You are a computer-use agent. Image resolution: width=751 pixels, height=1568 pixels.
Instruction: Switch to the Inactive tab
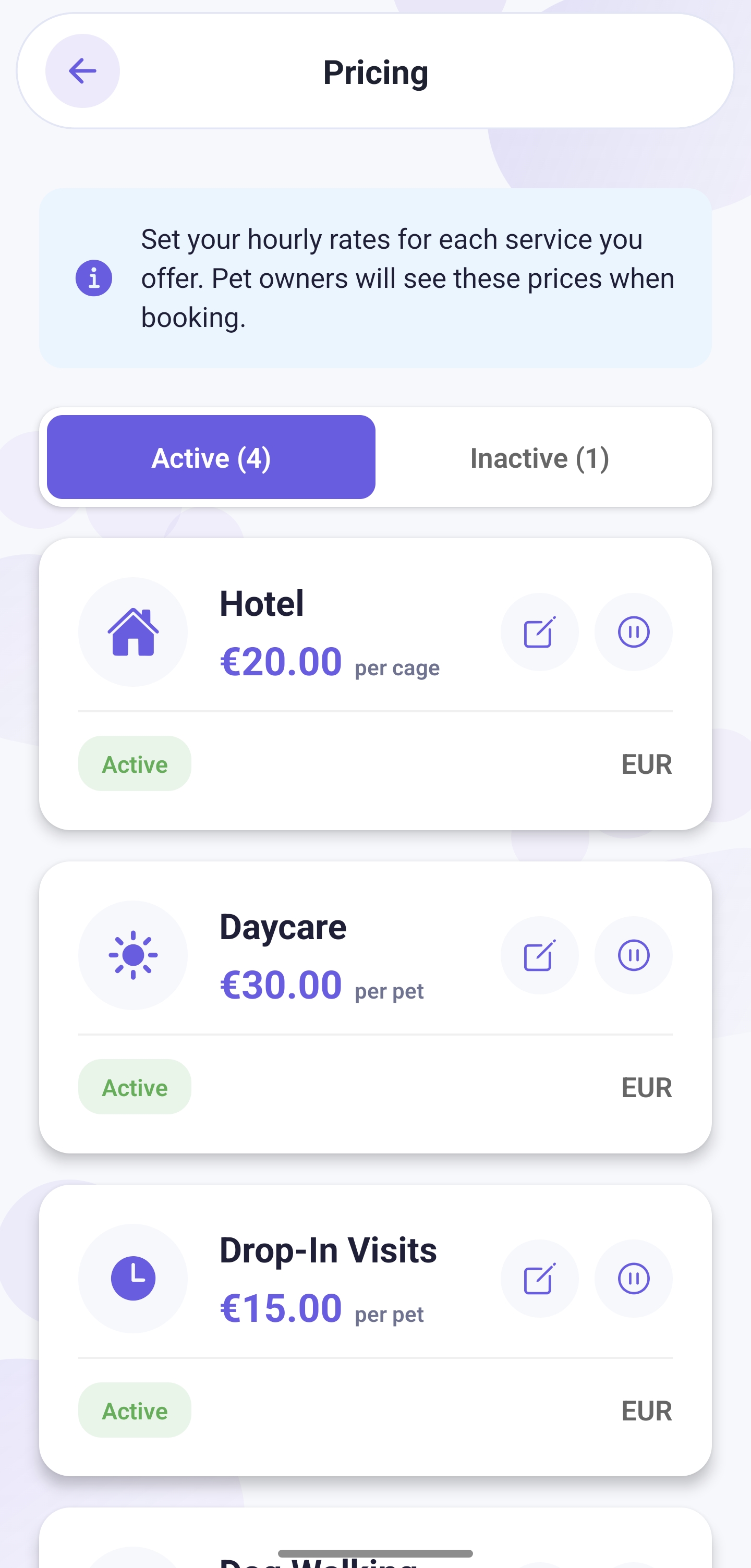(539, 457)
